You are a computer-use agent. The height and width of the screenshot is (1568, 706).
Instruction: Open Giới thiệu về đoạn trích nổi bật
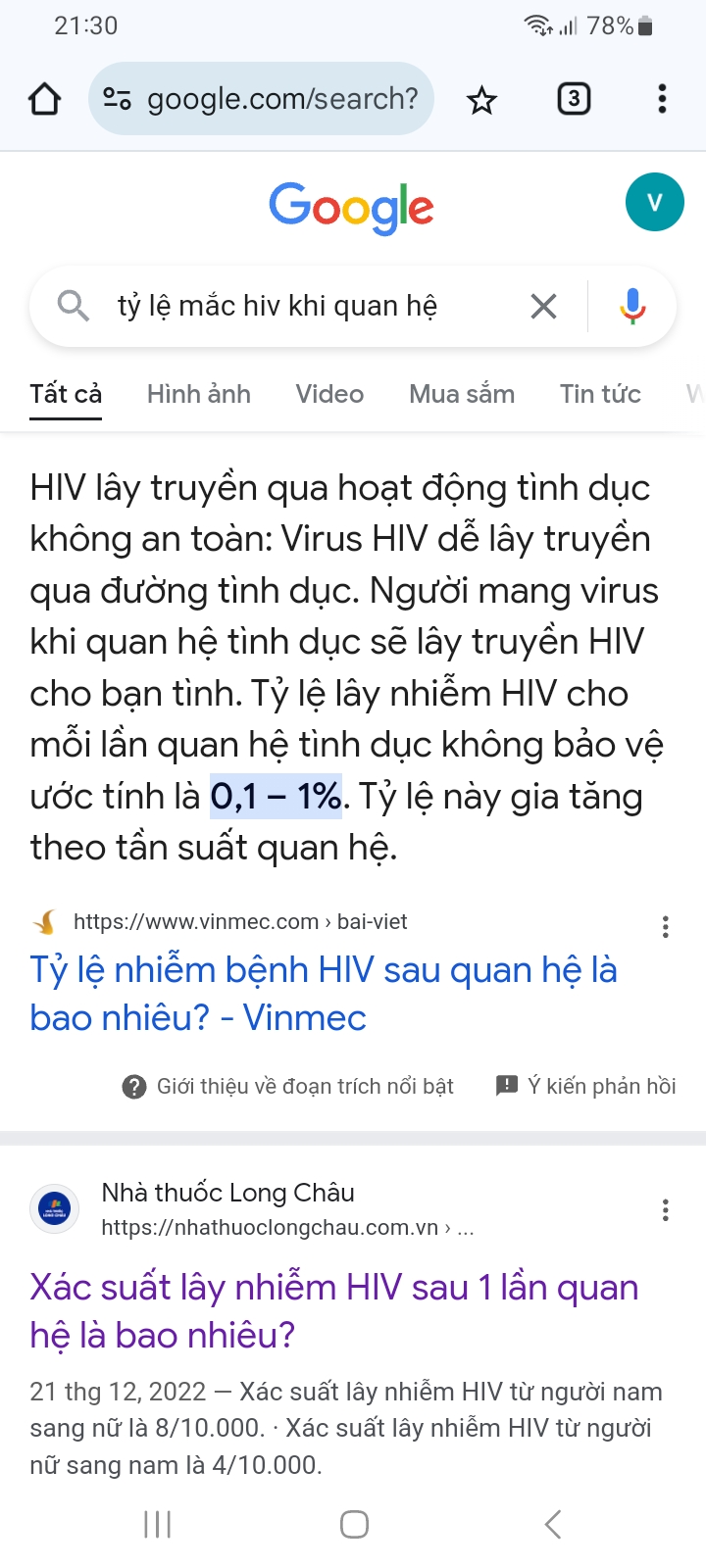coord(288,1086)
